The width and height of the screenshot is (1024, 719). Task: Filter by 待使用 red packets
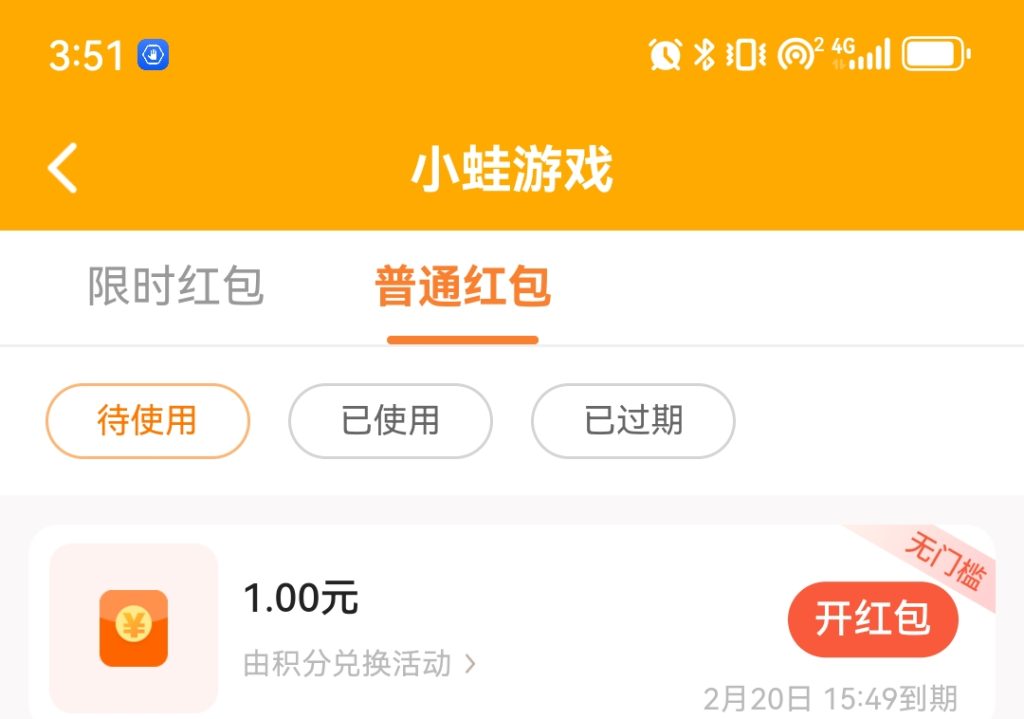147,421
